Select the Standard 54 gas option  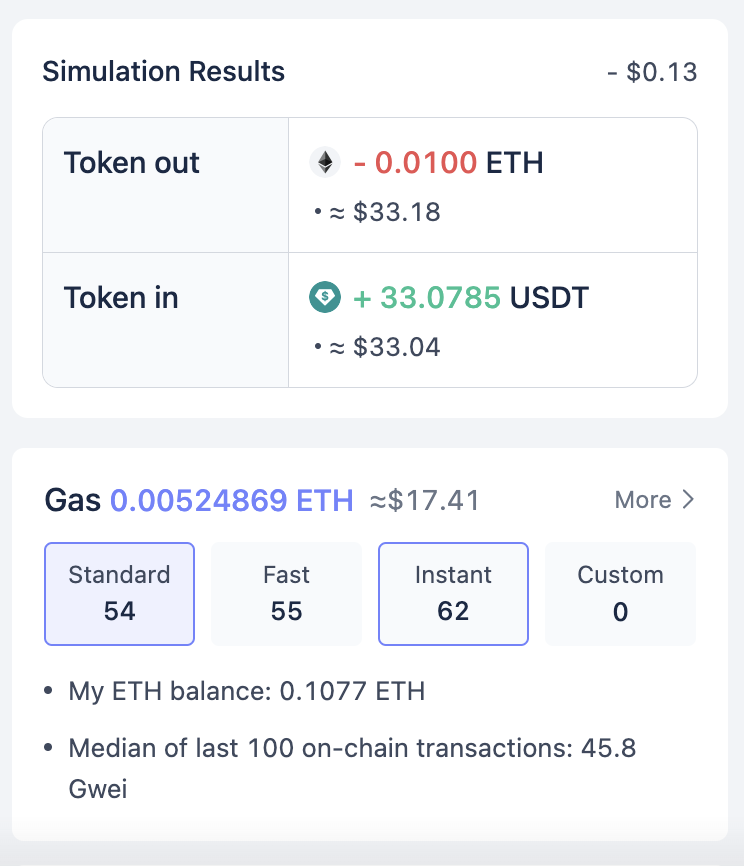coord(119,594)
